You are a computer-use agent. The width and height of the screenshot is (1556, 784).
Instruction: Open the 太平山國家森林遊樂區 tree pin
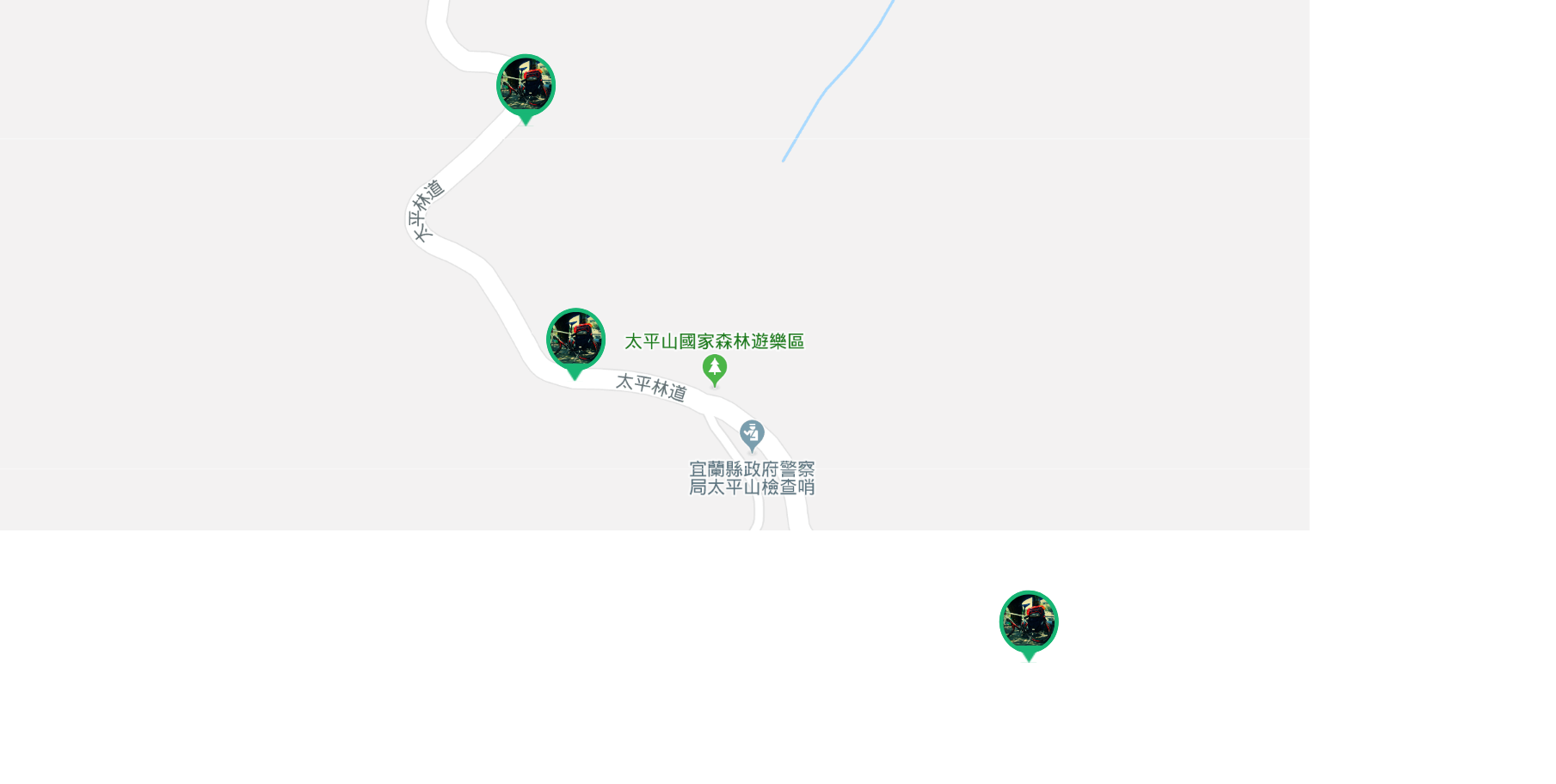tap(715, 369)
